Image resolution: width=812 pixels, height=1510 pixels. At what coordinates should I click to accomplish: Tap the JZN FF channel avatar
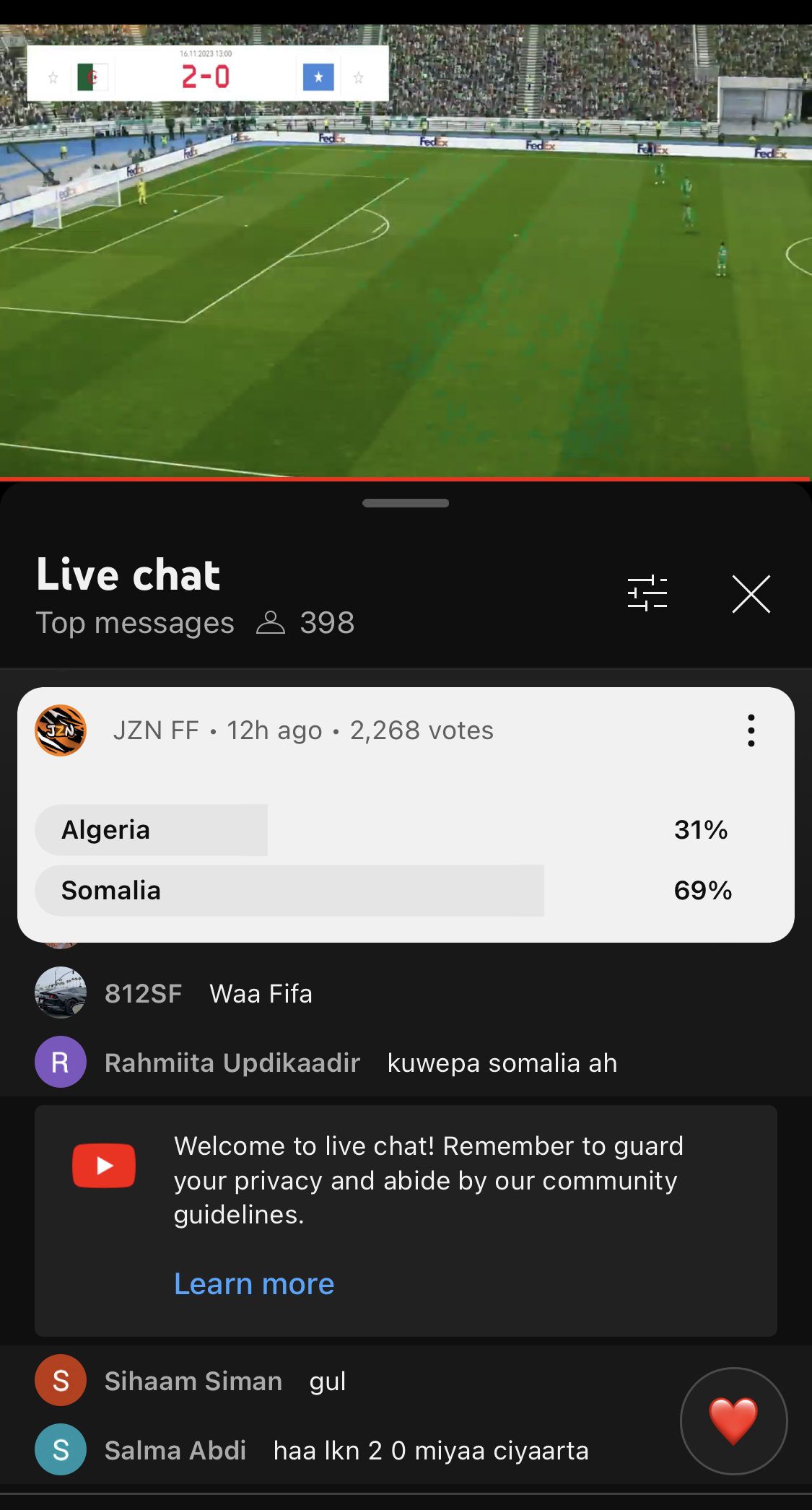61,730
